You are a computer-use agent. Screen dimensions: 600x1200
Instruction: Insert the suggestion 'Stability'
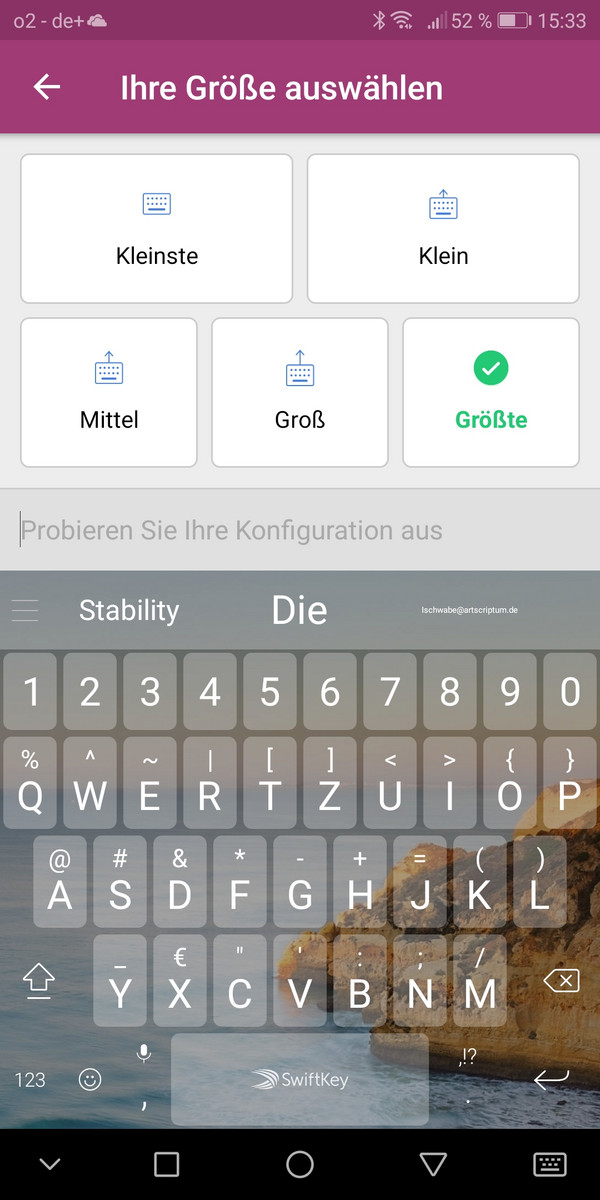(129, 610)
